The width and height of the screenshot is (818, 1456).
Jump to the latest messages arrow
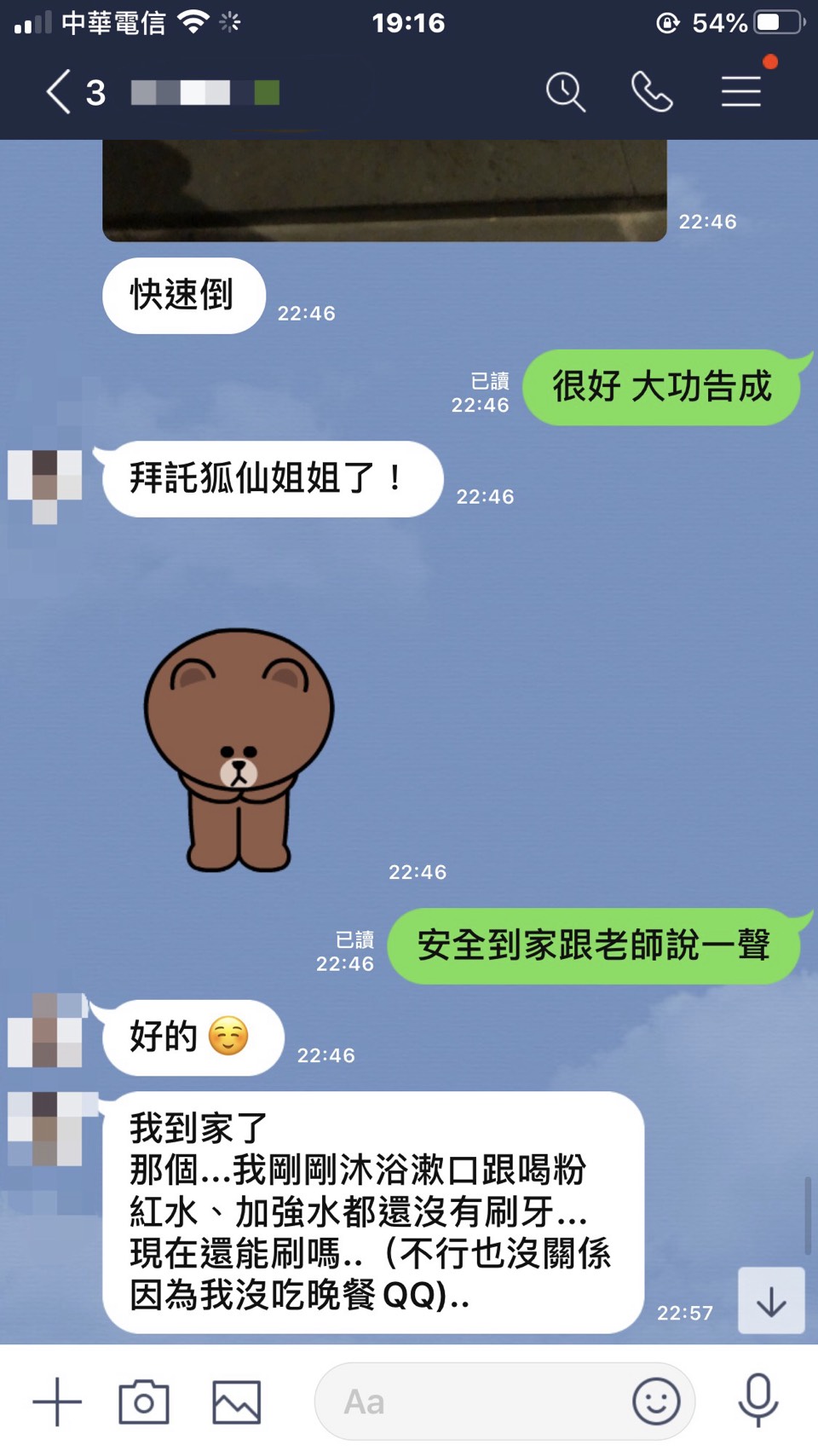pos(771,1301)
